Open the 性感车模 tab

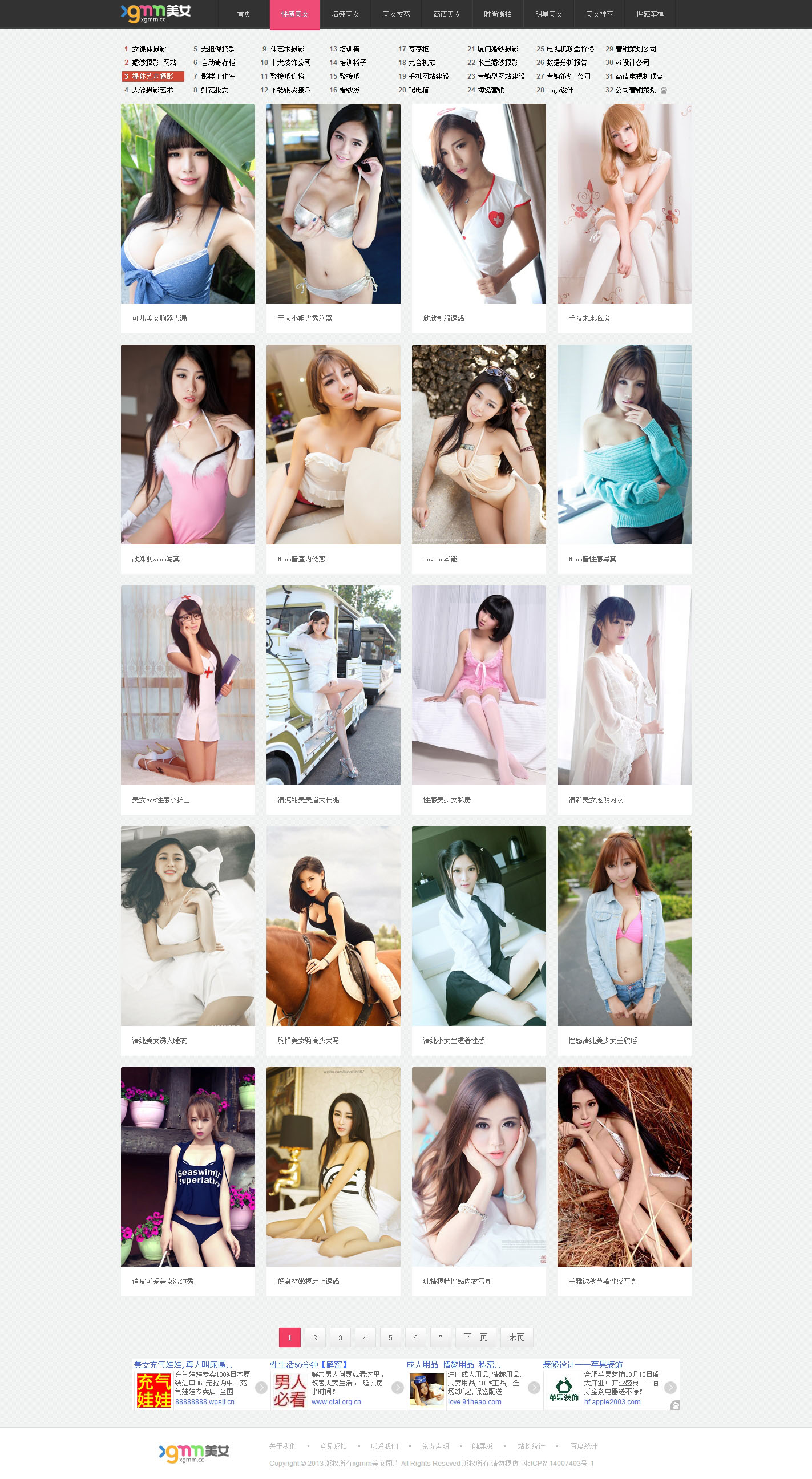(649, 14)
